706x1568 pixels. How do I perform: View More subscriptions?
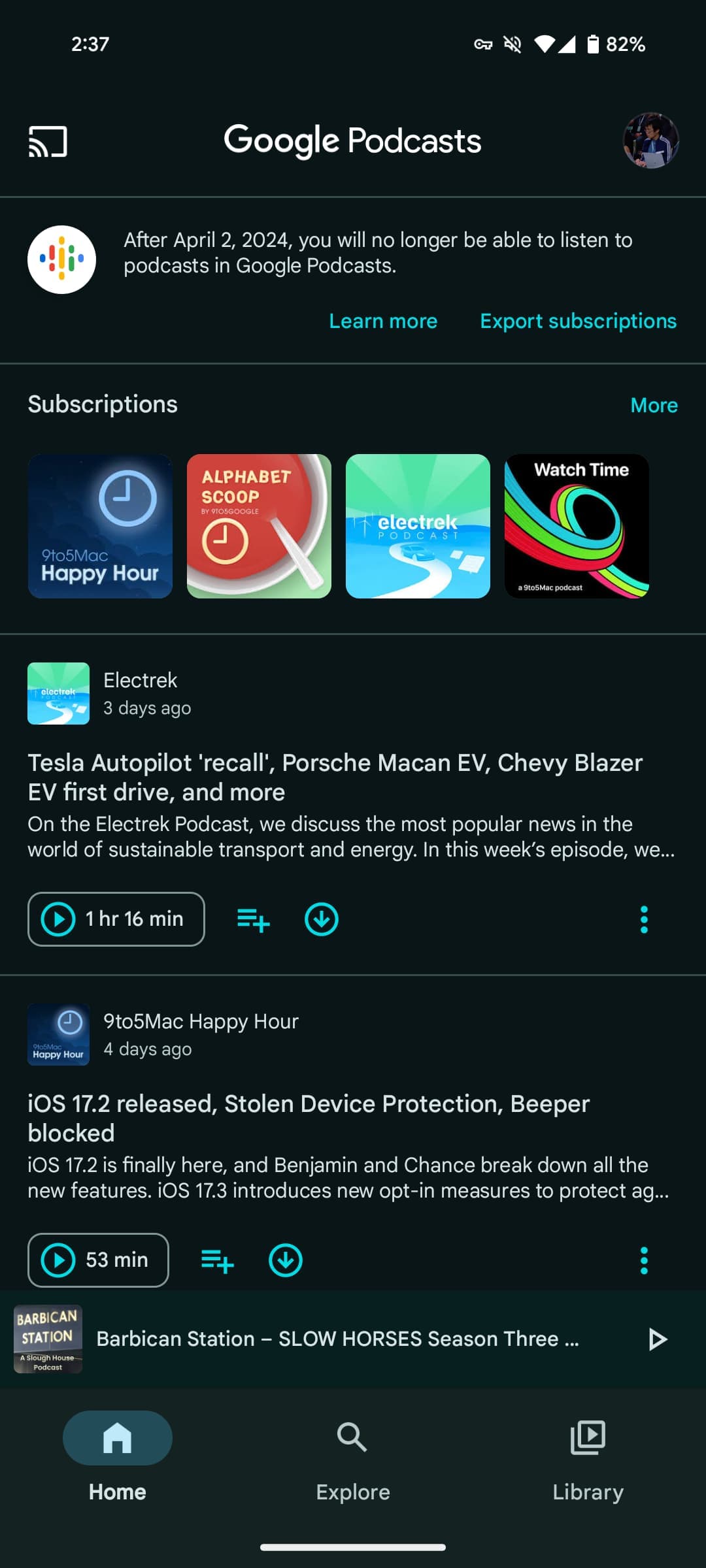654,405
